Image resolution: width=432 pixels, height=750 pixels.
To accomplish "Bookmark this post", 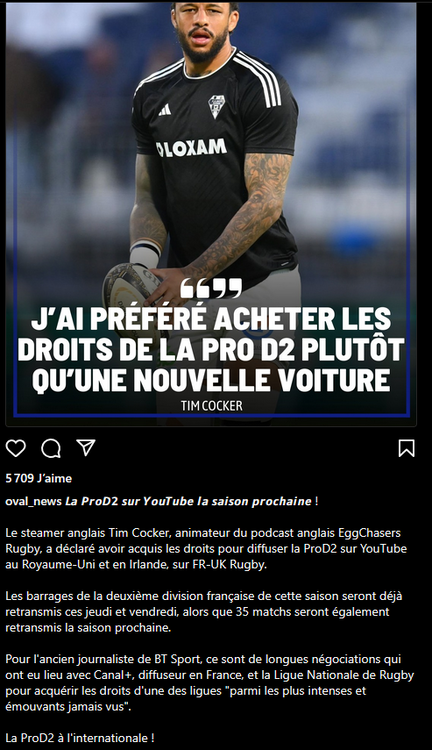I will [407, 448].
